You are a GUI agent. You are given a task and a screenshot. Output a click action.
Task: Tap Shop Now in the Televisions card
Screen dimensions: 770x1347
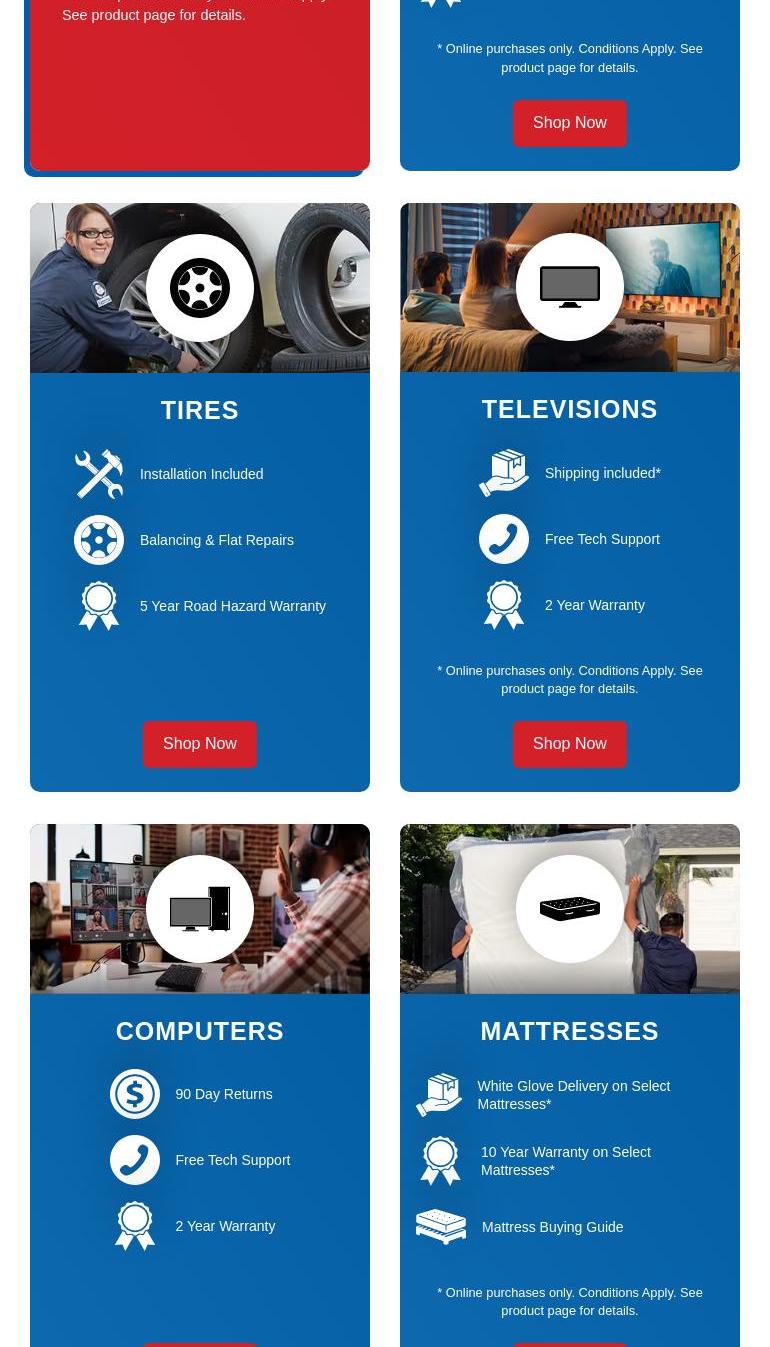coord(569,744)
